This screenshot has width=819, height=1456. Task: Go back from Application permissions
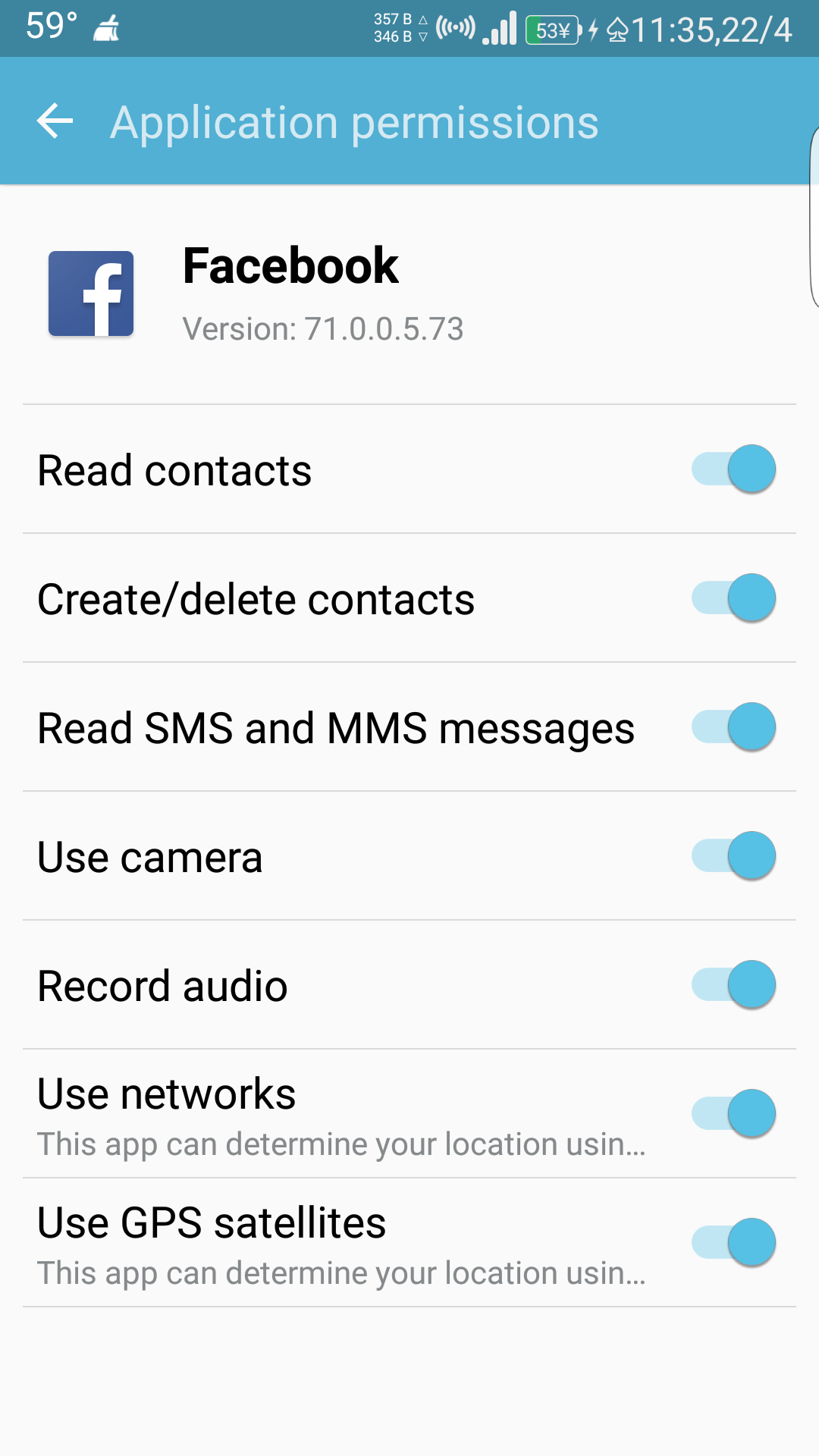click(x=55, y=121)
